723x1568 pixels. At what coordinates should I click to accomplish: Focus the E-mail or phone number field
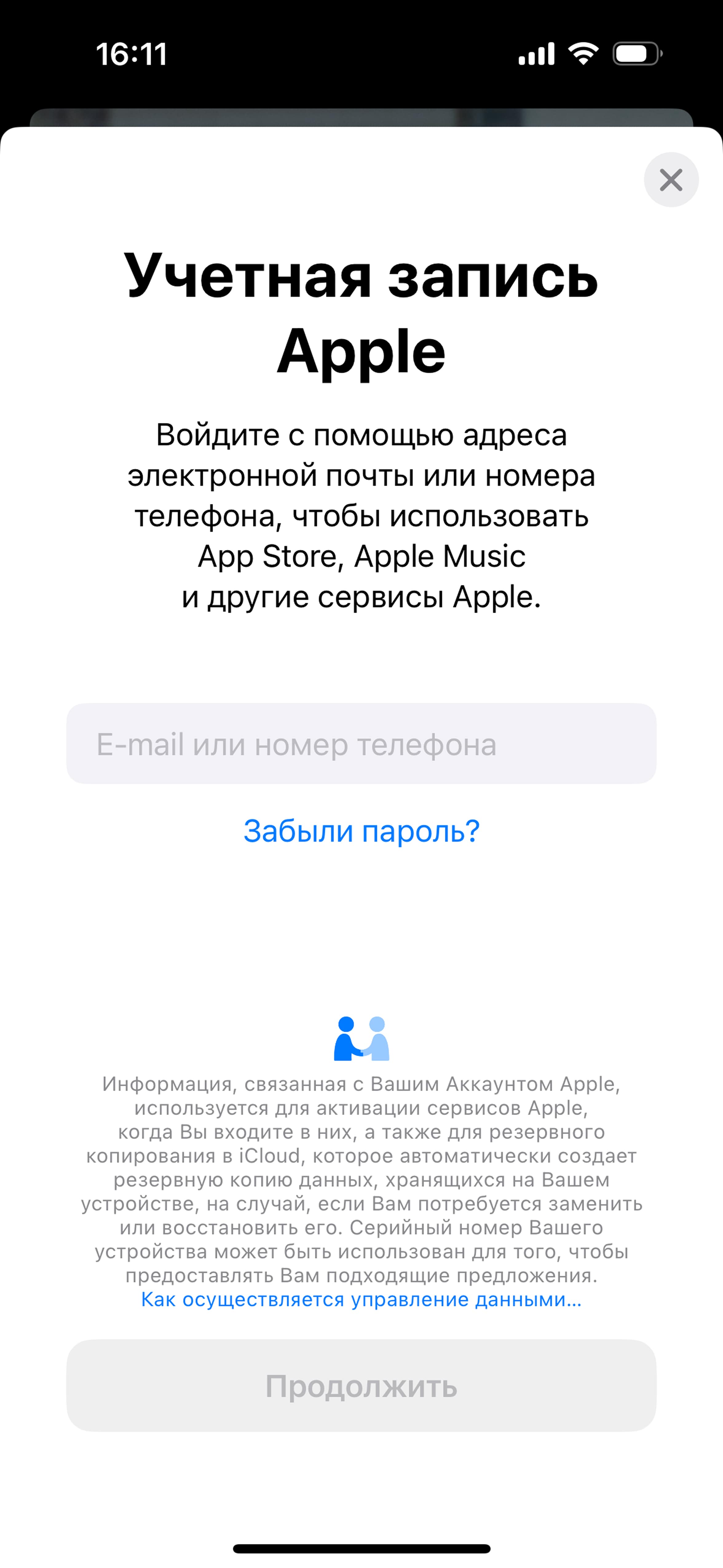pos(361,743)
